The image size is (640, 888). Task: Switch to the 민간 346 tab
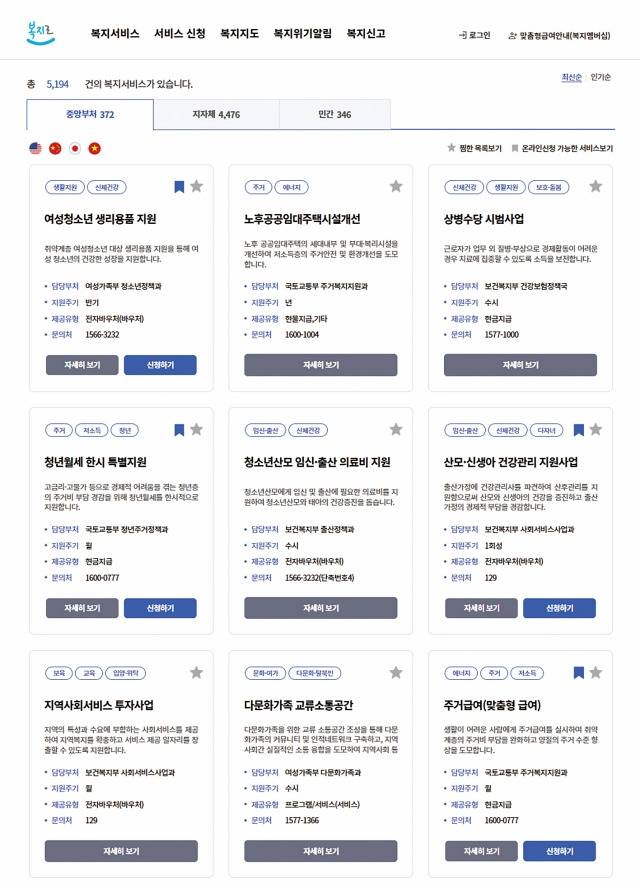[x=334, y=115]
